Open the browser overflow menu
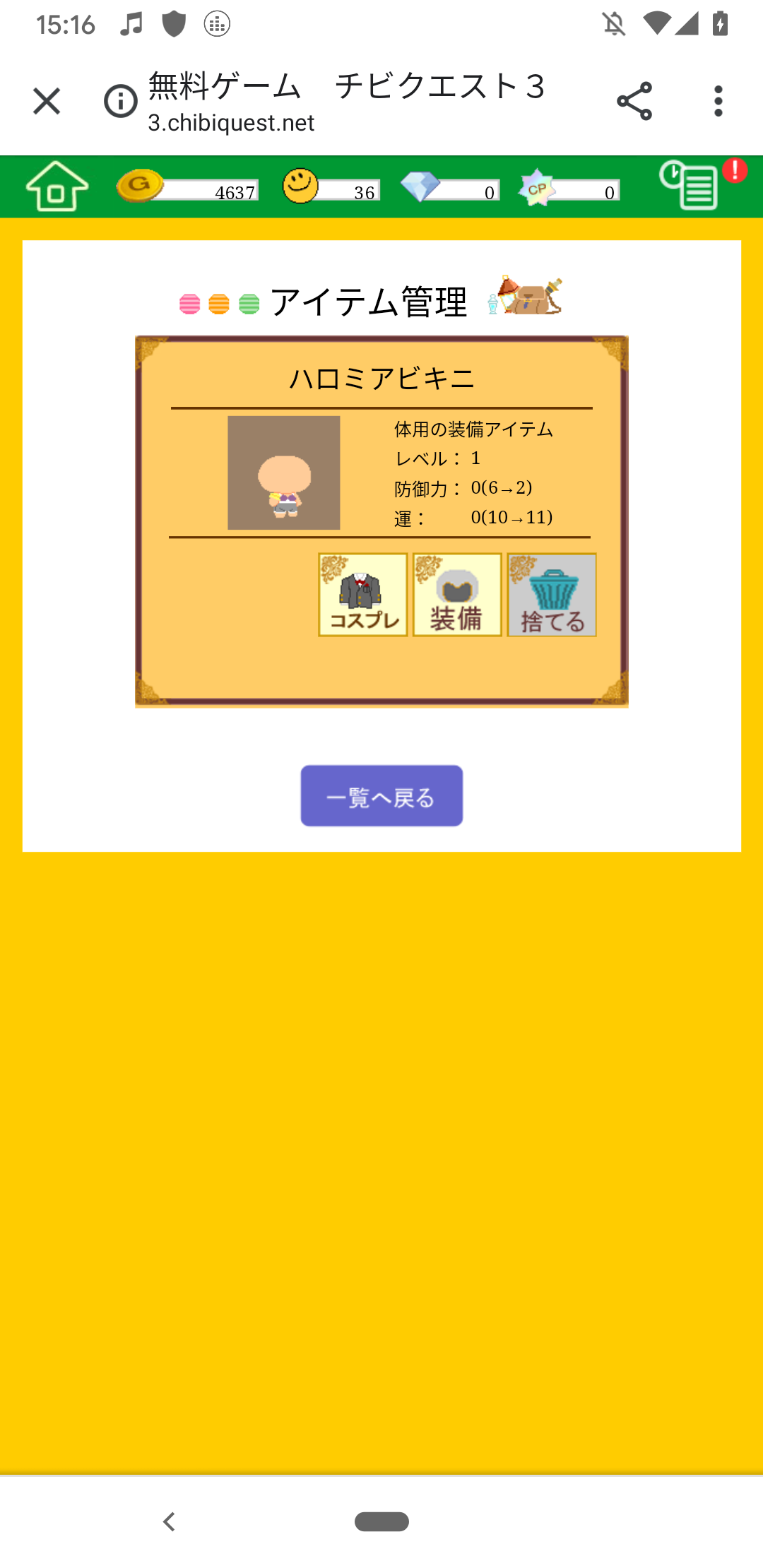The width and height of the screenshot is (763, 1568). [x=718, y=101]
